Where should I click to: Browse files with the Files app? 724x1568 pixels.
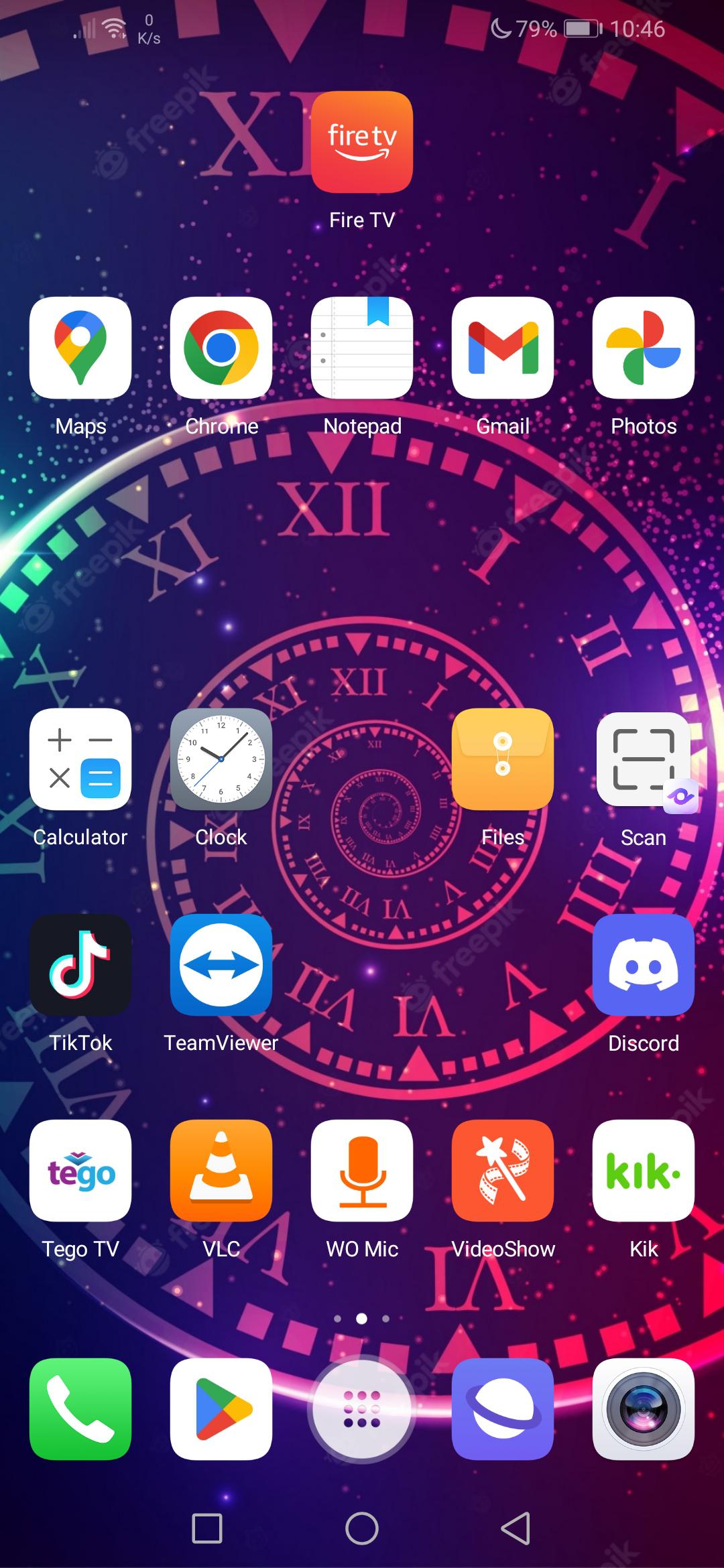point(503,761)
